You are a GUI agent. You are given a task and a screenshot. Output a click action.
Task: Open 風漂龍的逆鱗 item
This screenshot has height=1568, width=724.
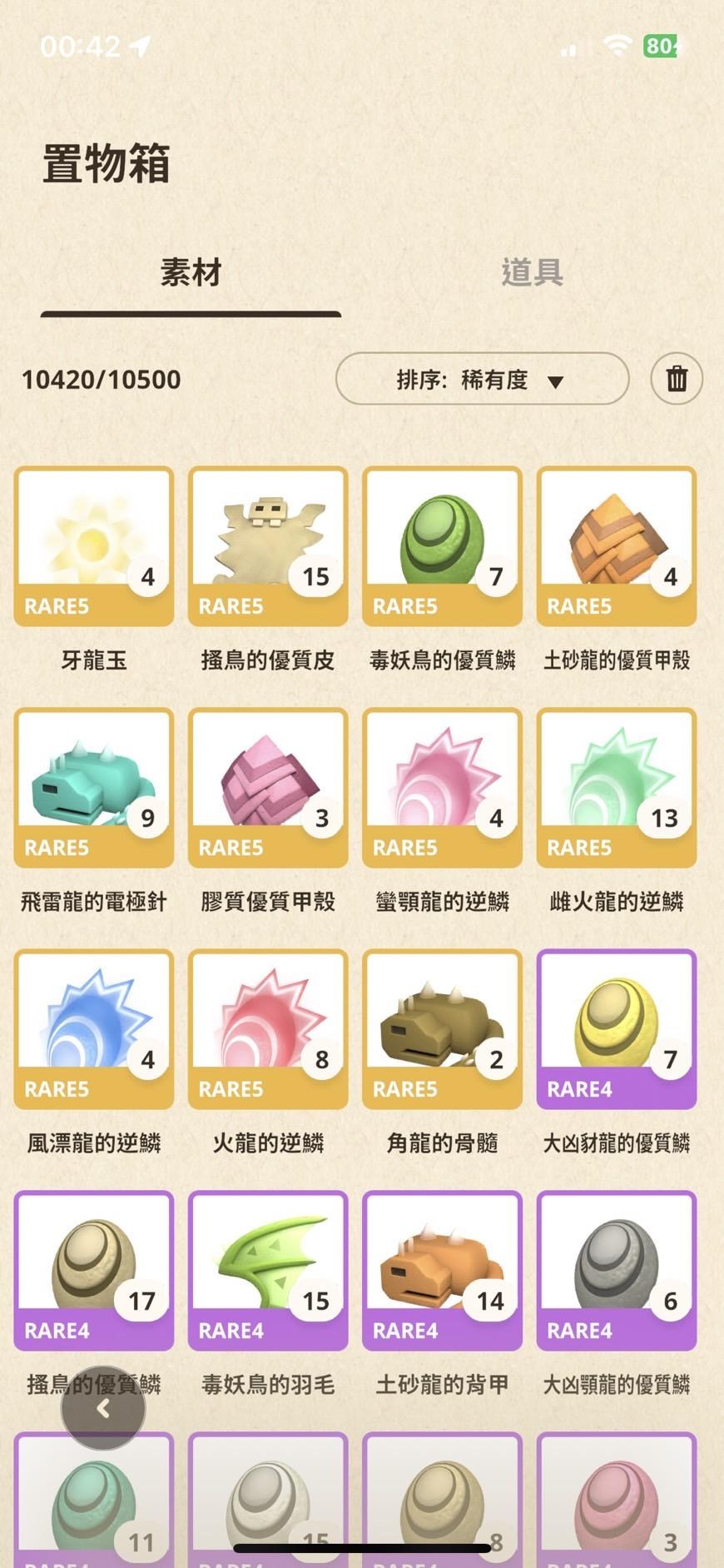(94, 1028)
